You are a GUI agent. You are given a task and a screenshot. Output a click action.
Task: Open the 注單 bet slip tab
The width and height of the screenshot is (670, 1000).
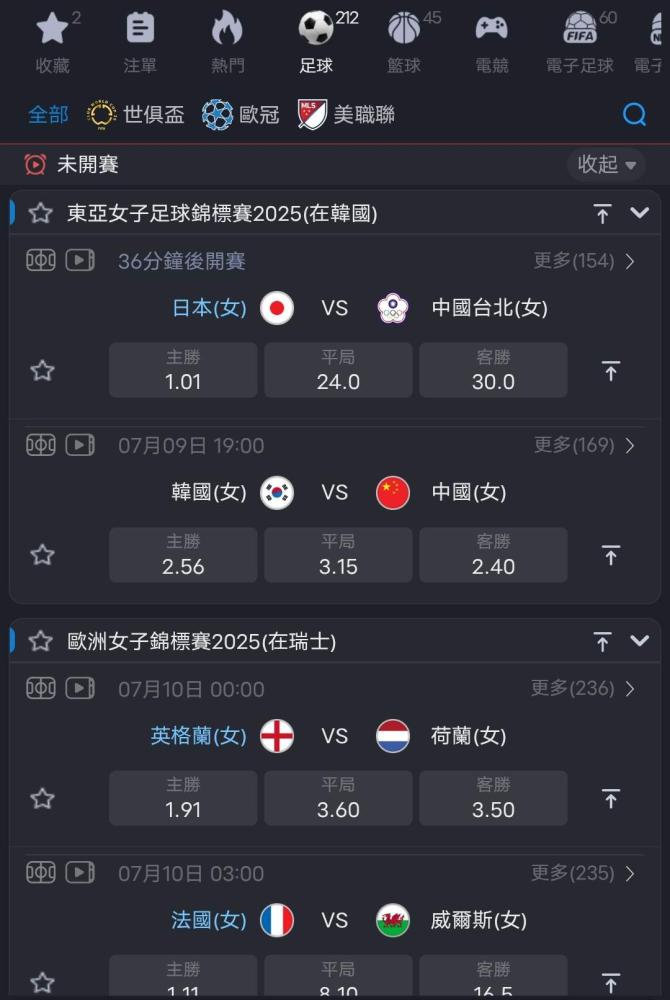[x=140, y=42]
